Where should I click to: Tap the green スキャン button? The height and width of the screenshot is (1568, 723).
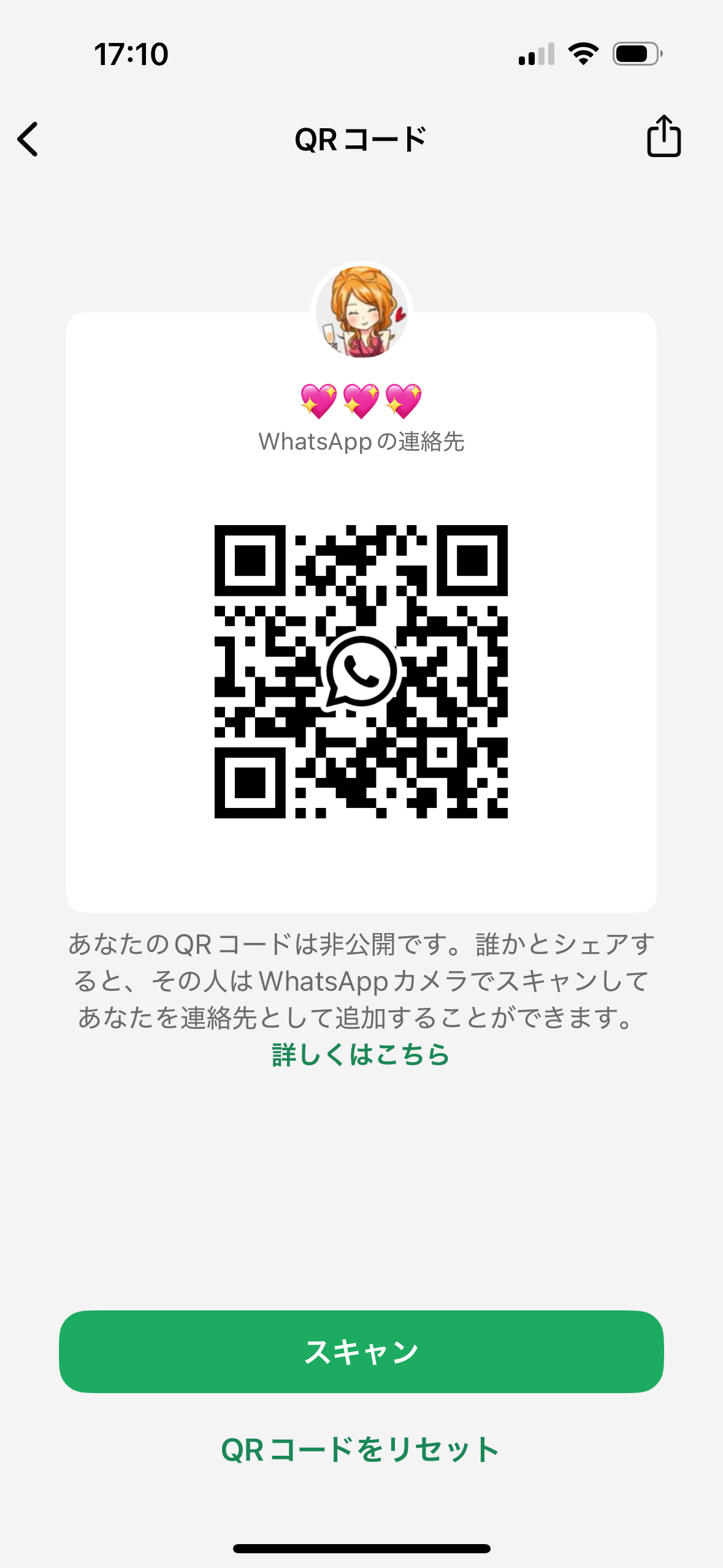[x=361, y=1351]
